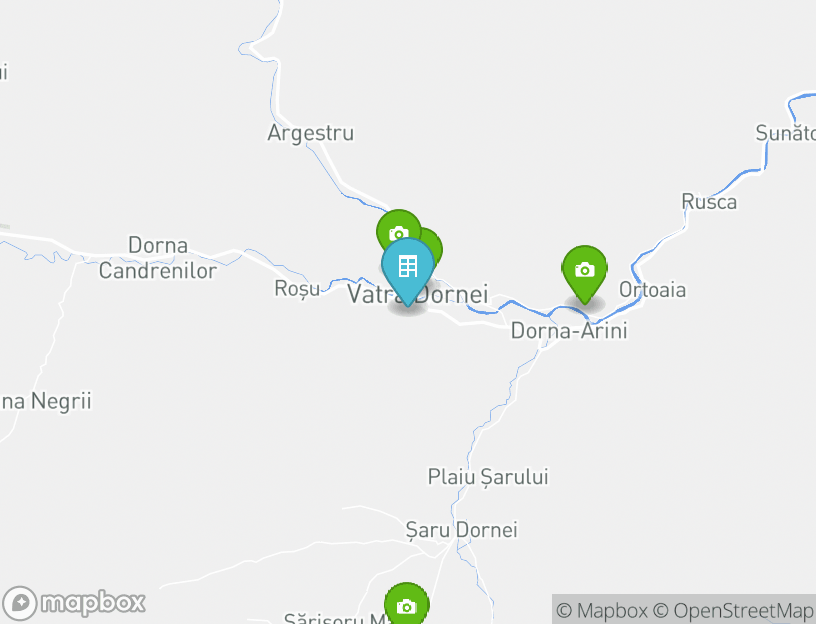Select the green camera pin north of Vatra Dornei
Screen dimensions: 816x624
tap(396, 231)
